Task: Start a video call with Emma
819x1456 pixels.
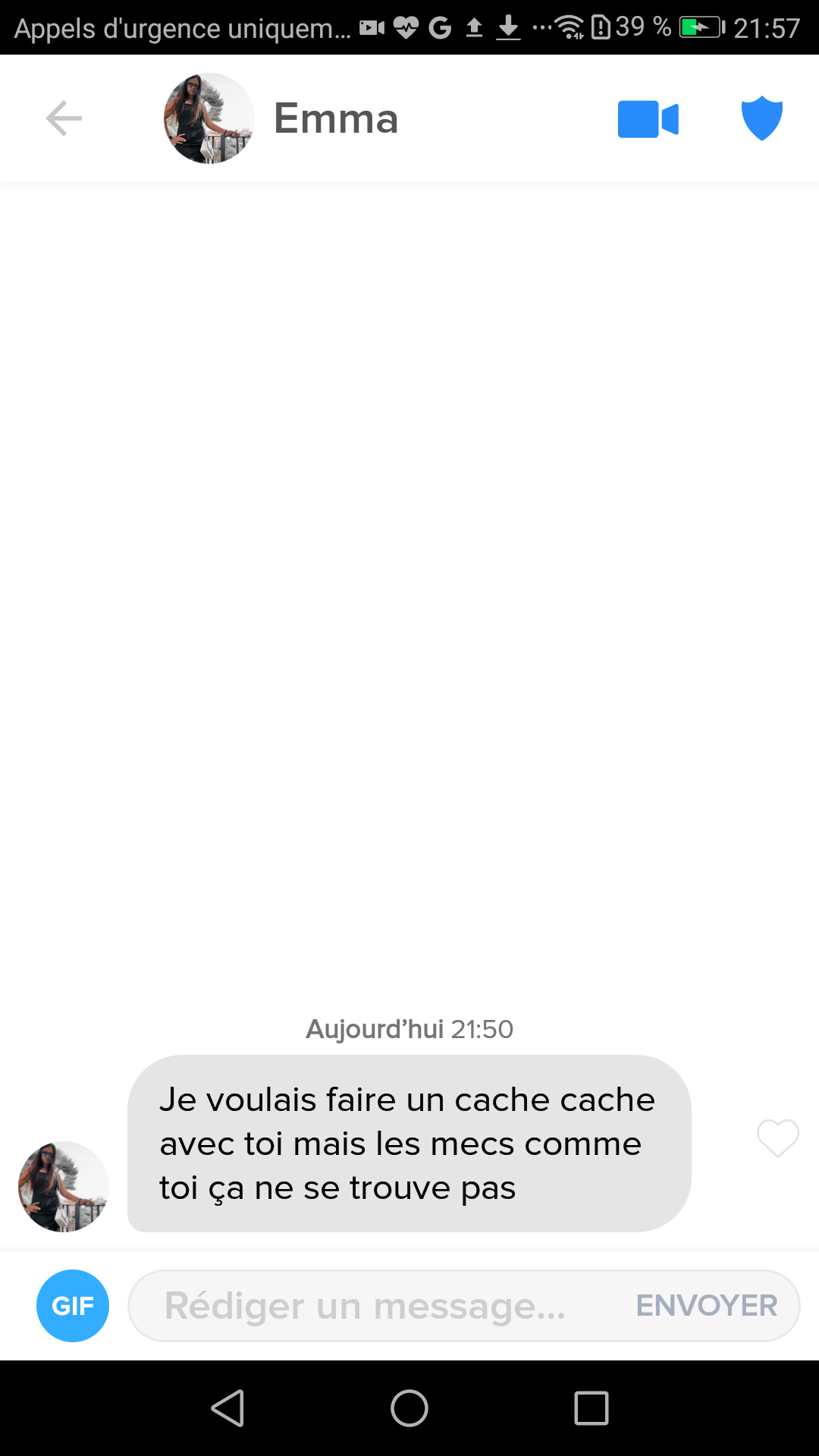Action: (x=648, y=119)
